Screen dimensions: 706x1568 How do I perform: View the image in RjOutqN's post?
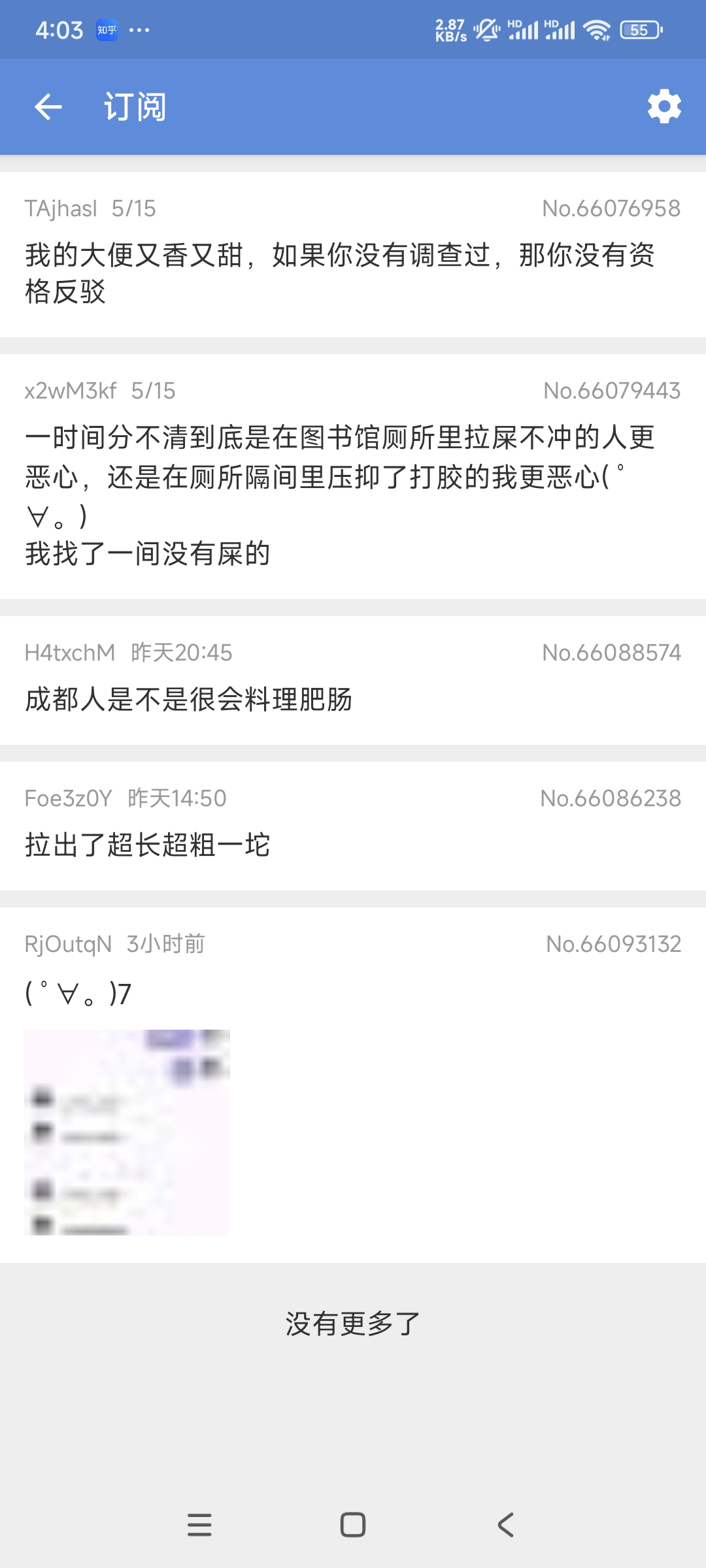pyautogui.click(x=127, y=1132)
